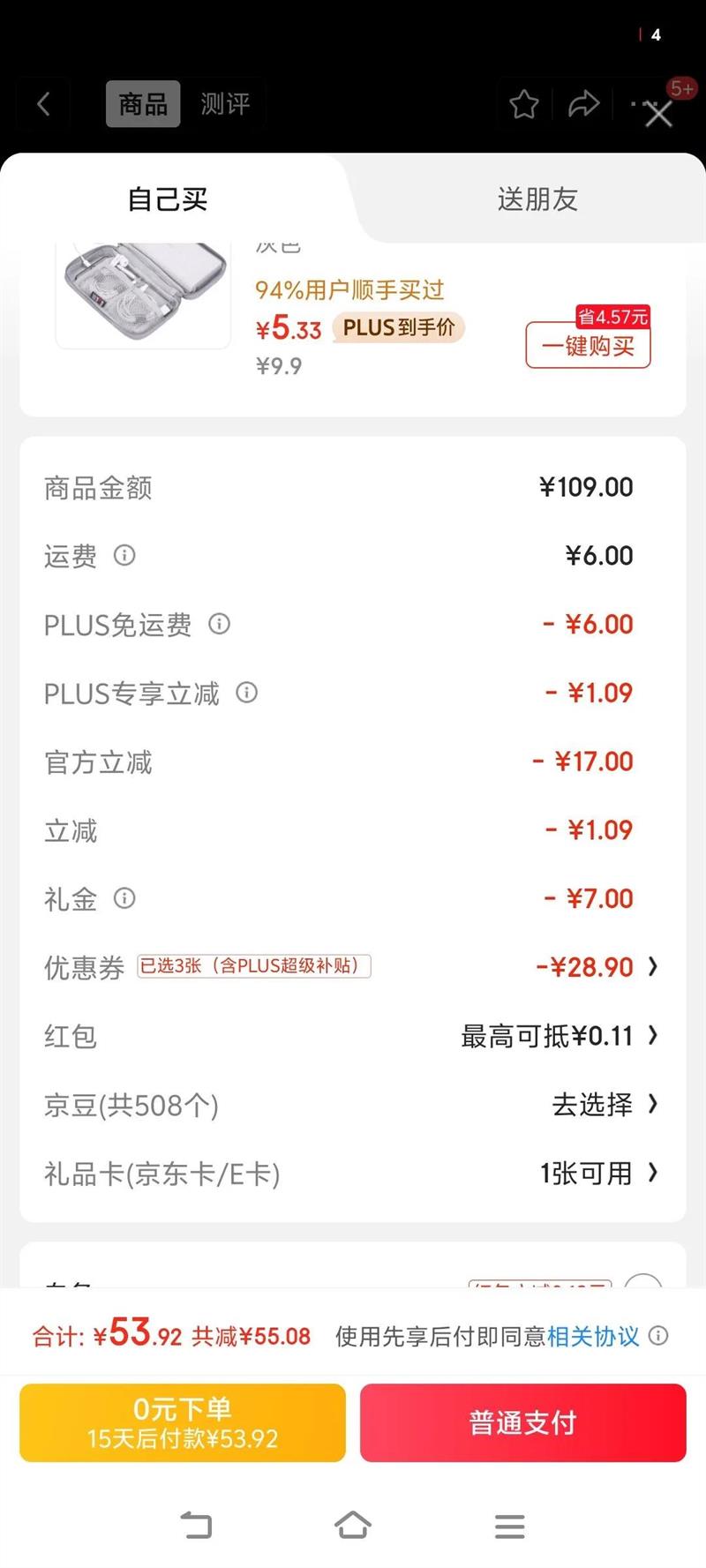Place order with 0元下单
706x1568 pixels.
(183, 1422)
